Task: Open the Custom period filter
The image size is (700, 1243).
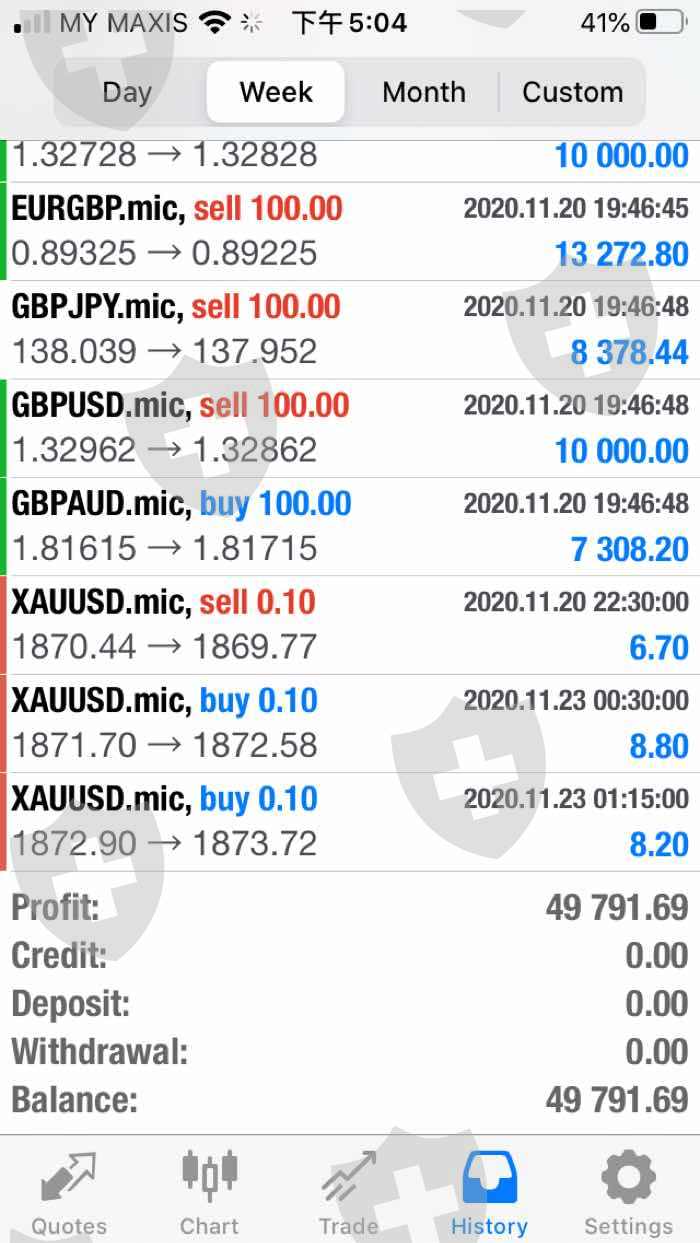Action: (572, 92)
